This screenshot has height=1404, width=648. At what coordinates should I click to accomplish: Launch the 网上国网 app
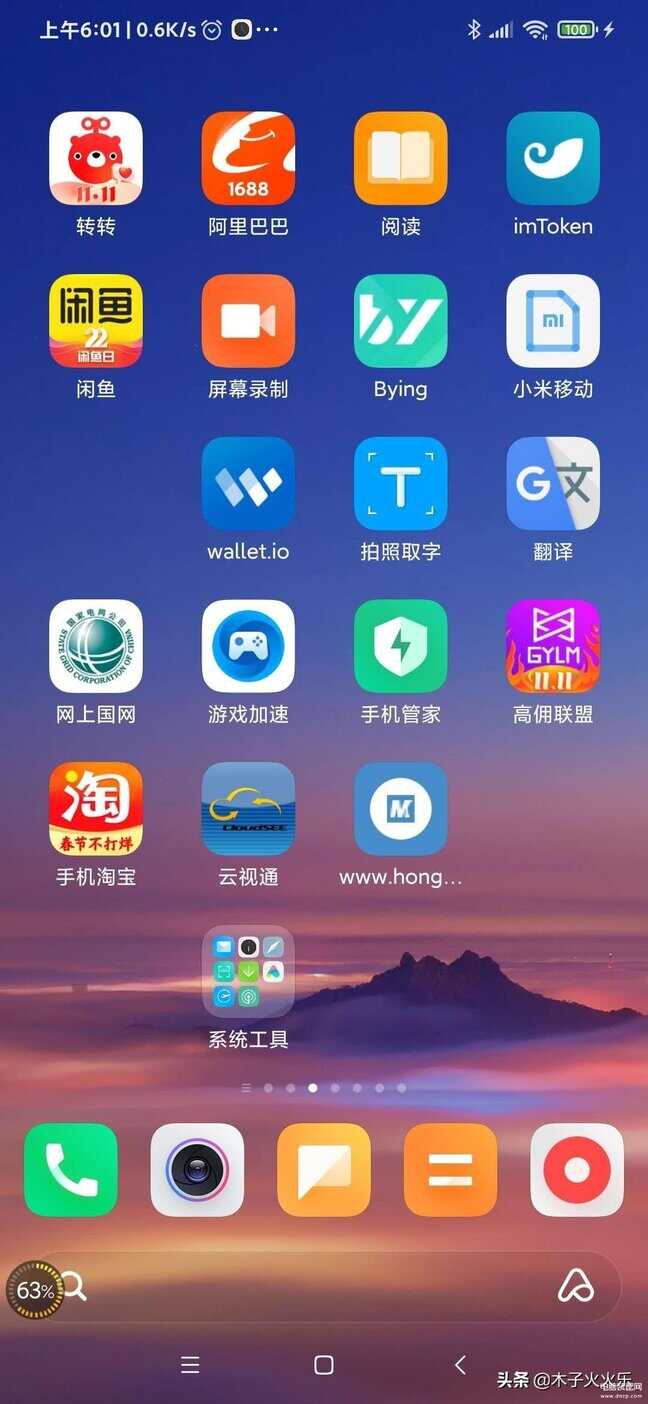point(96,646)
